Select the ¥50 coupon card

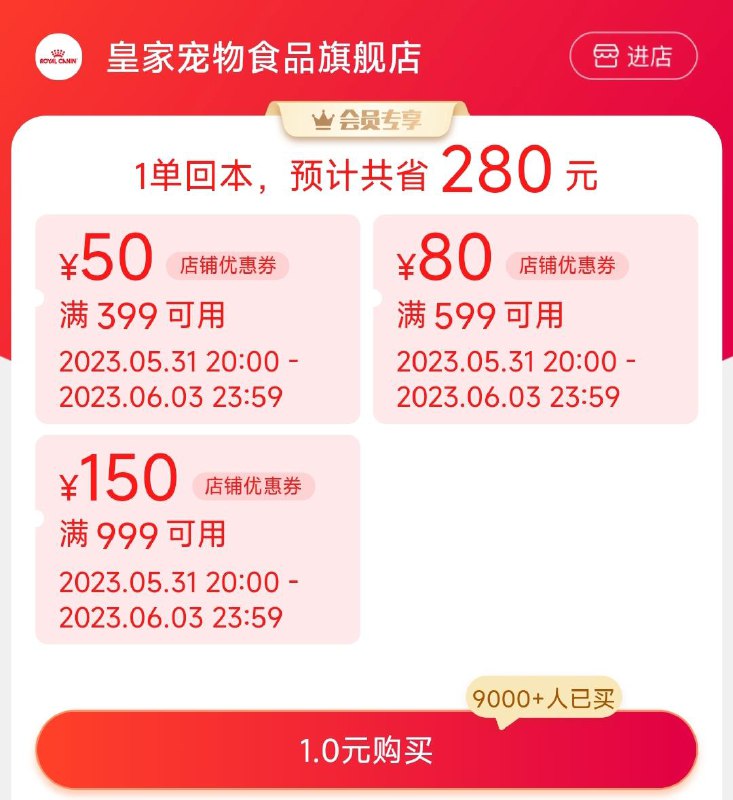point(197,318)
